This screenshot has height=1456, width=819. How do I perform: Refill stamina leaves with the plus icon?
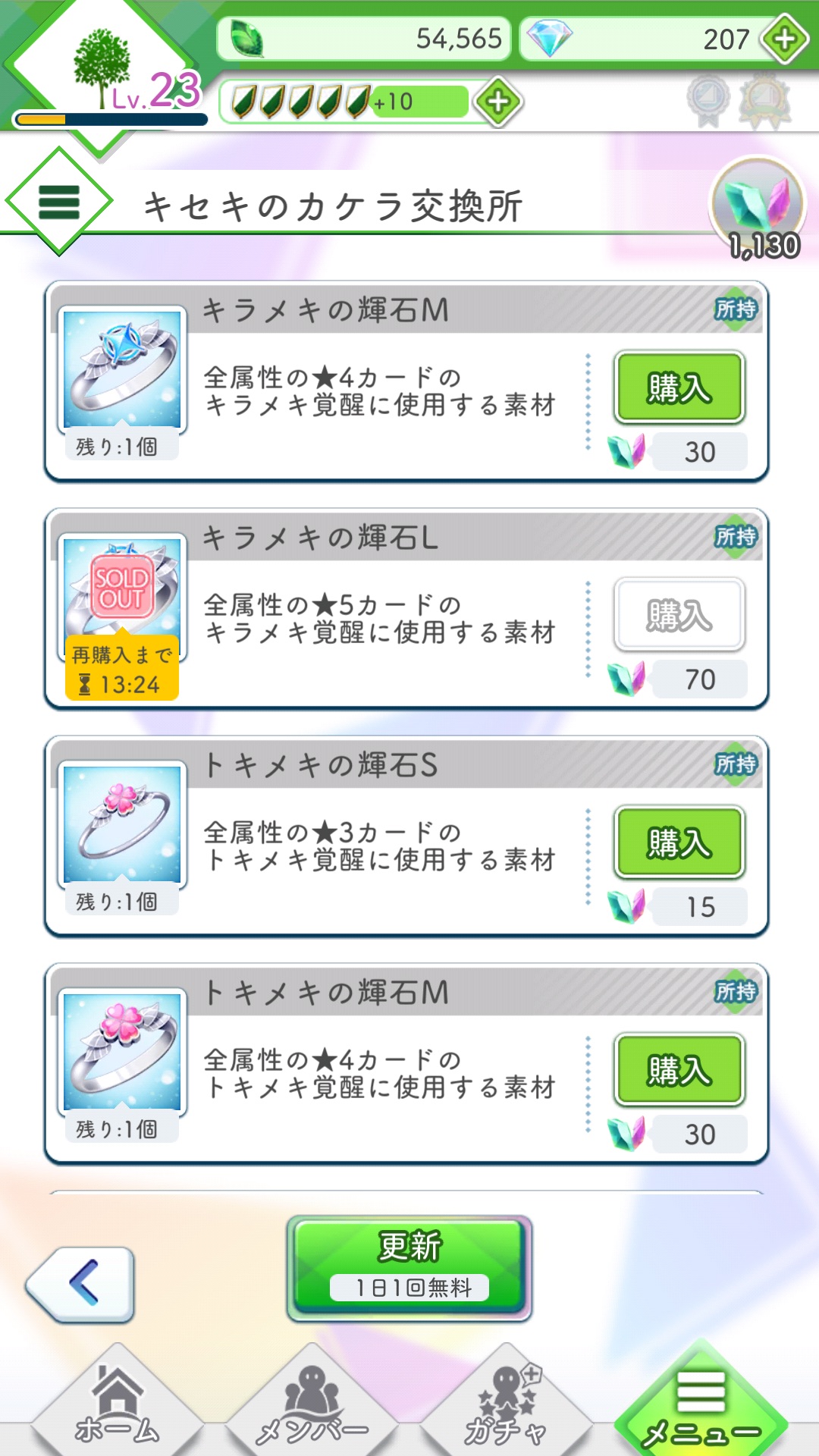(x=498, y=102)
